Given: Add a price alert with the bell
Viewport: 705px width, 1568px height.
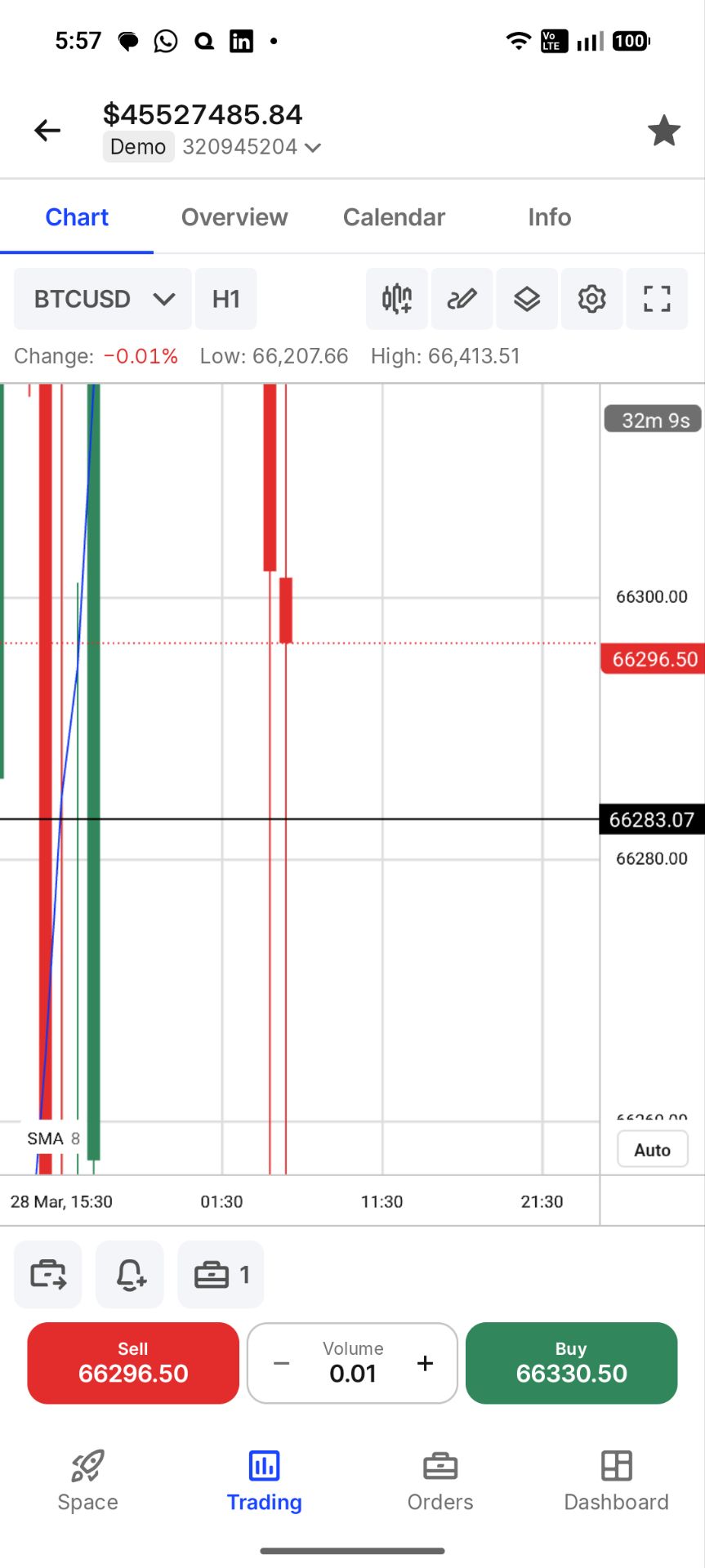Looking at the screenshot, I should pos(130,1275).
